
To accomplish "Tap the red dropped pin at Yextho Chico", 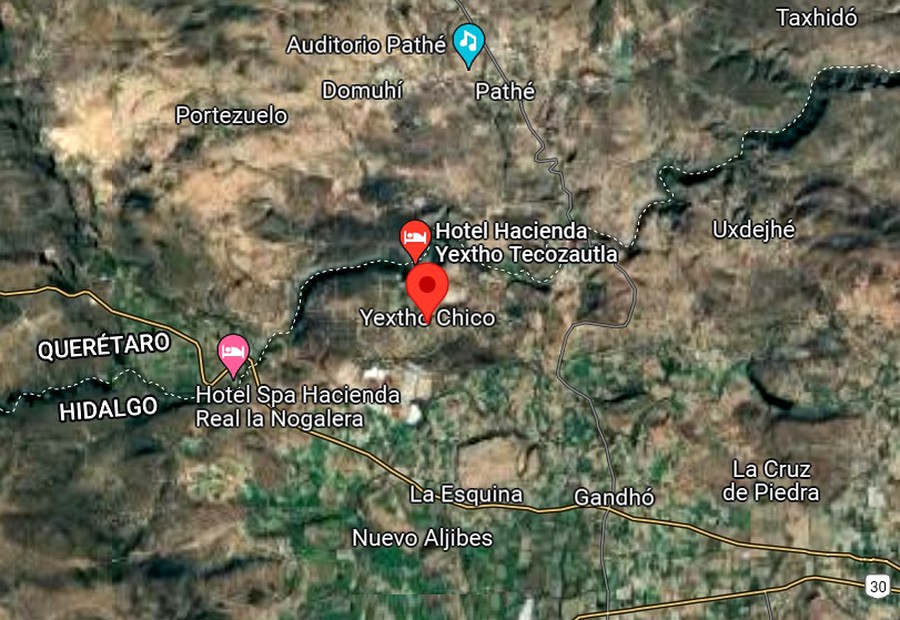I will pyautogui.click(x=430, y=287).
